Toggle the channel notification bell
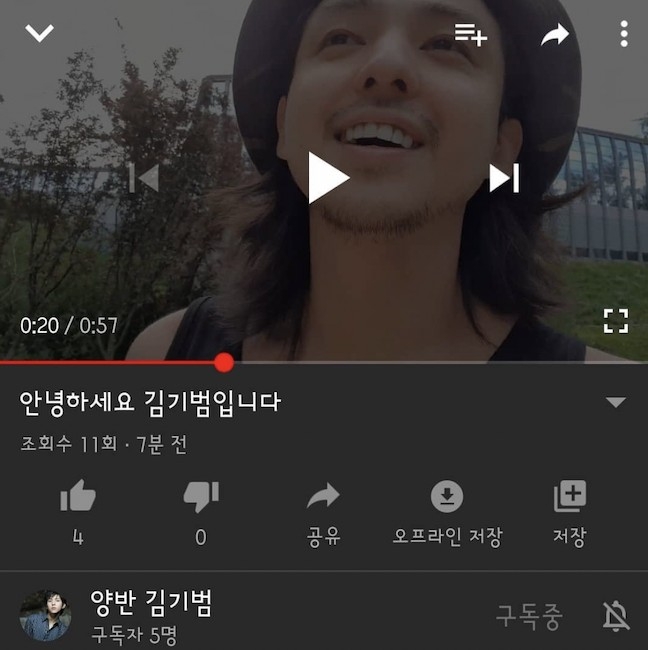Image resolution: width=648 pixels, height=650 pixels. click(616, 616)
